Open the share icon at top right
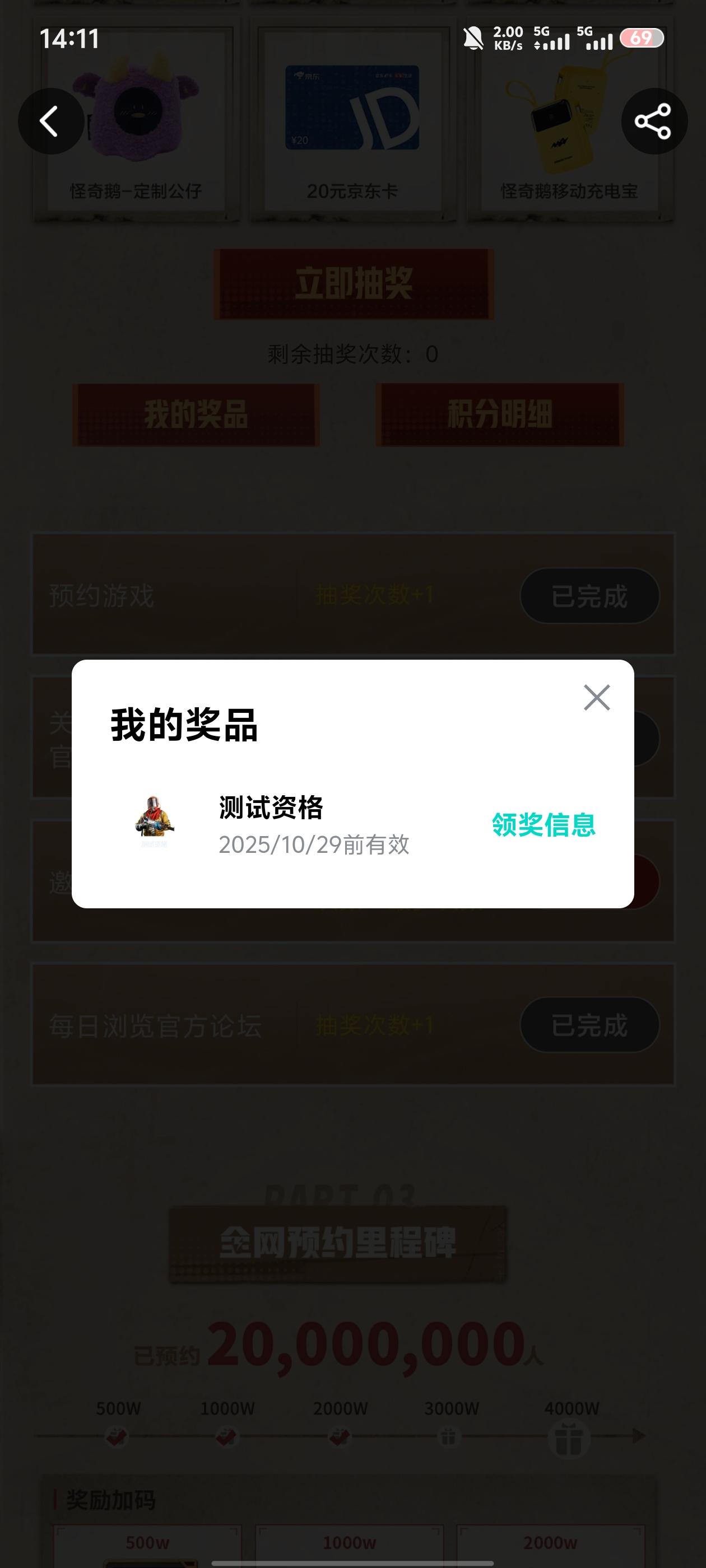 tap(654, 121)
